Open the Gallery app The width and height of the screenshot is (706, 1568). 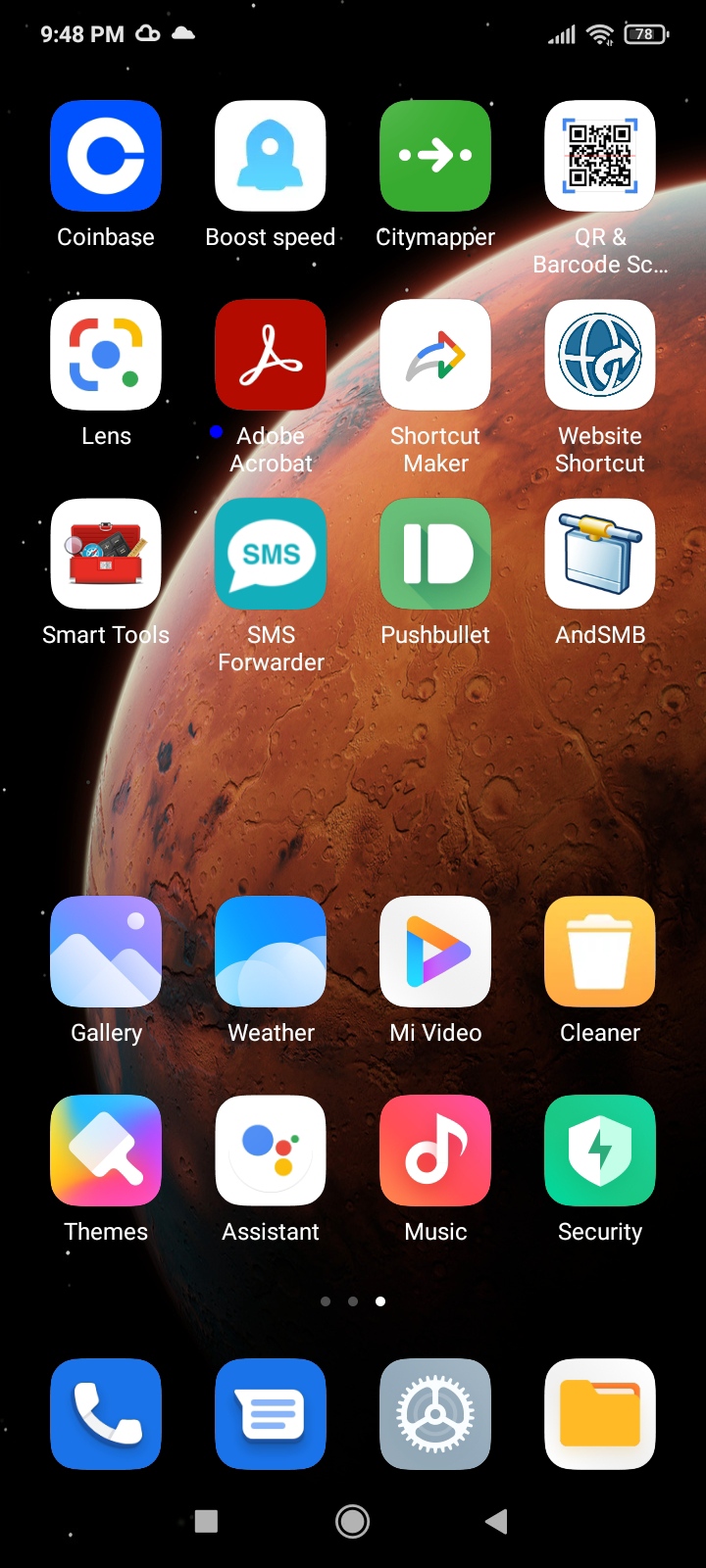(x=106, y=952)
